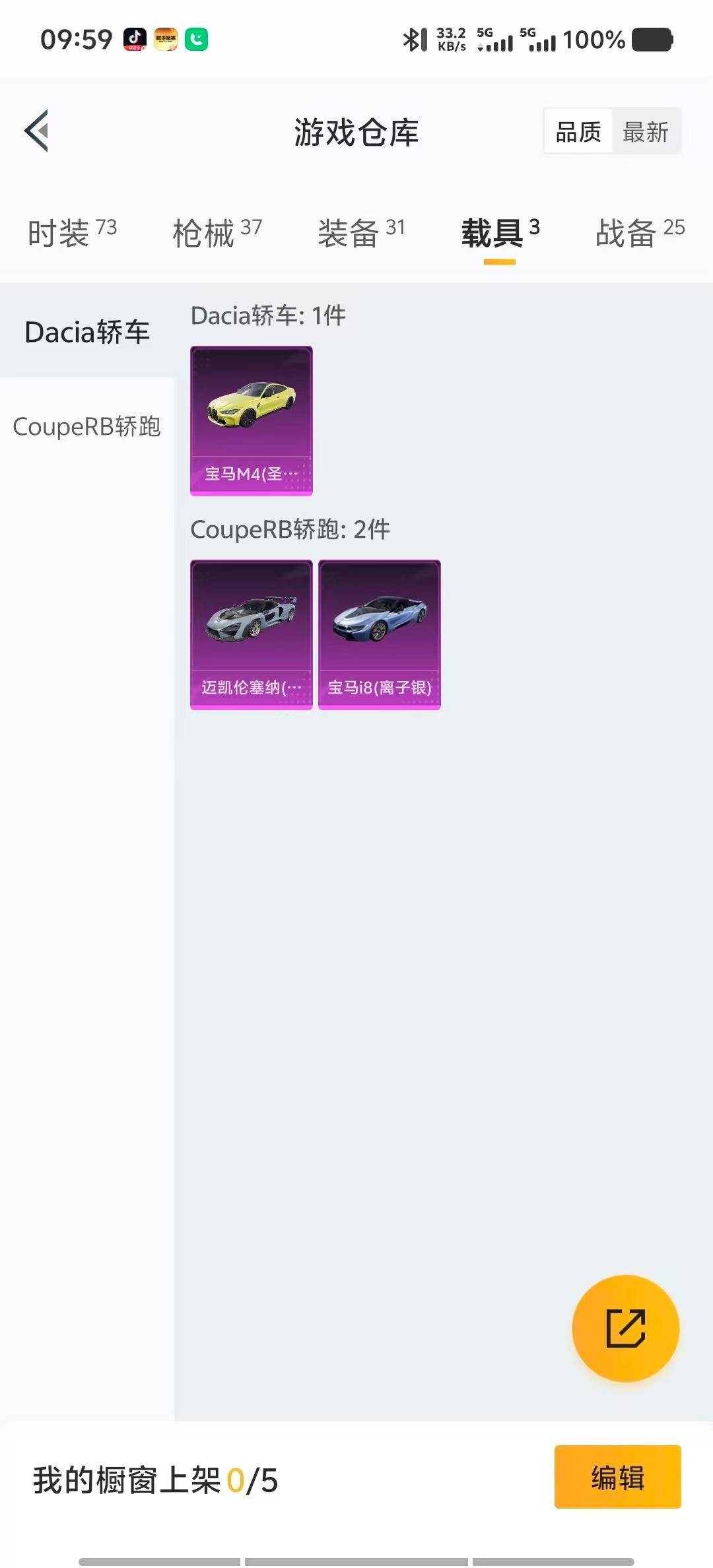Image resolution: width=713 pixels, height=1568 pixels.
Task: Open the CoupeRB轿跑: 2件 section header
Action: point(289,529)
